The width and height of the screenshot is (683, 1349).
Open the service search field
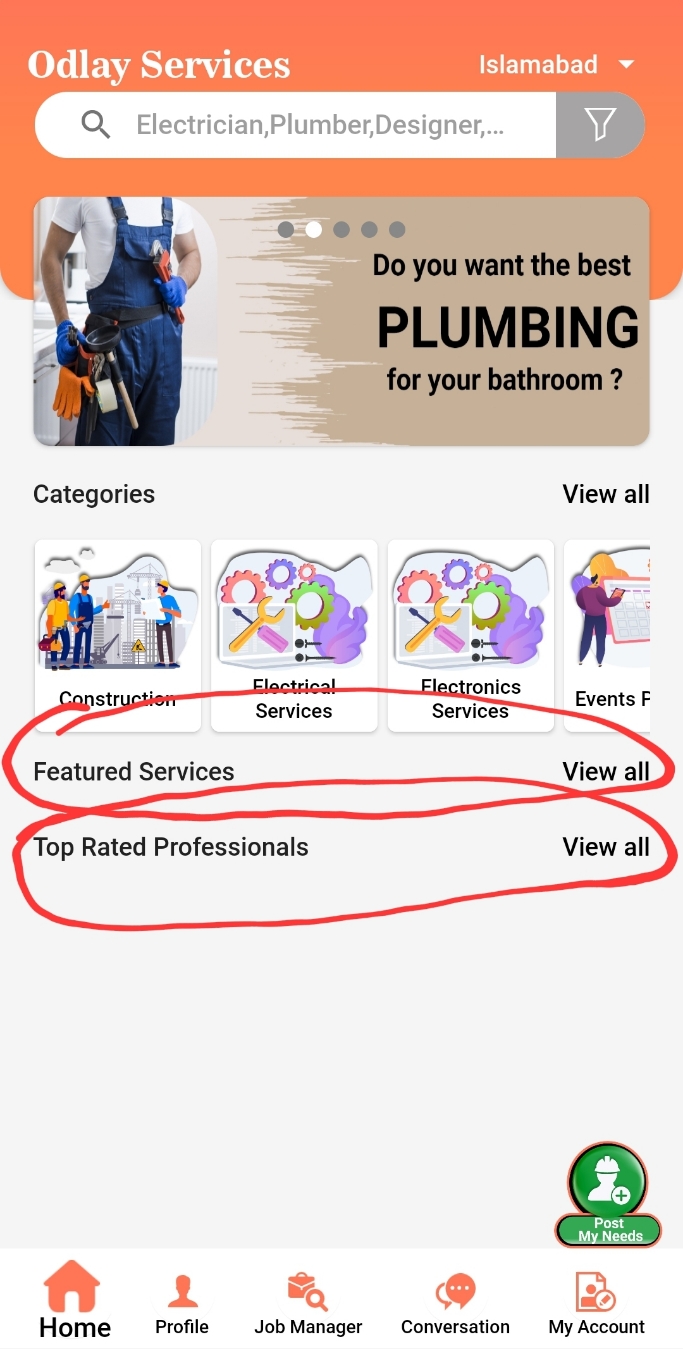(x=318, y=125)
